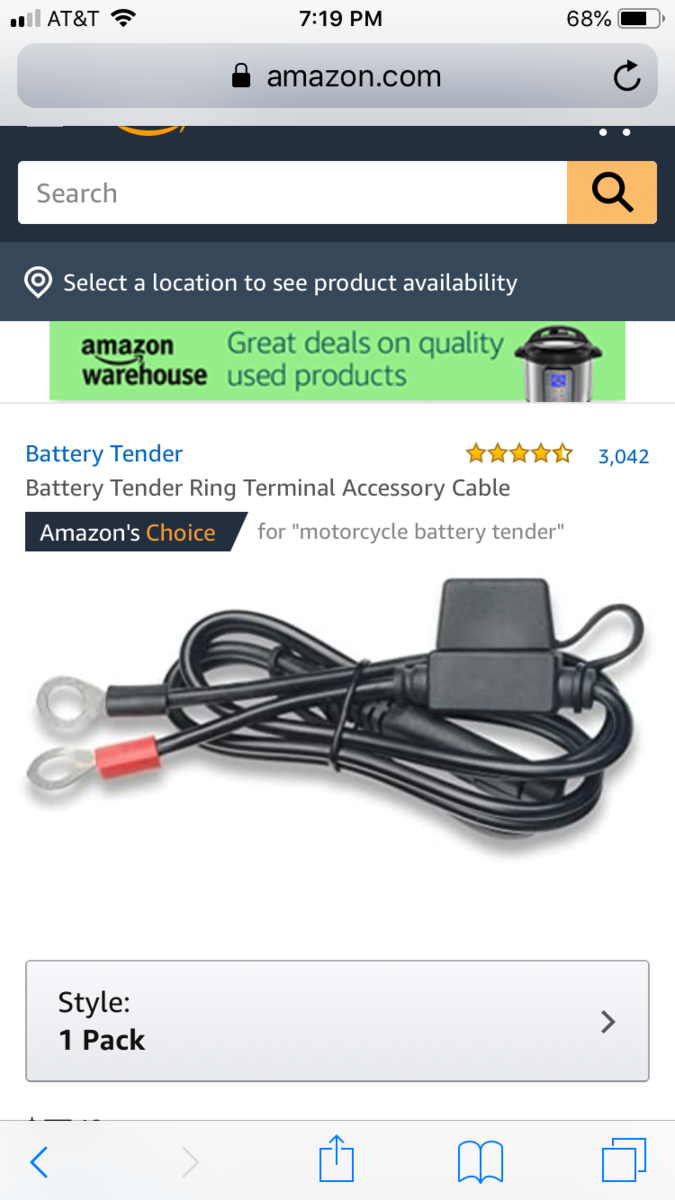This screenshot has height=1200, width=675.
Task: Show all open Safari tabs
Action: click(x=624, y=1162)
